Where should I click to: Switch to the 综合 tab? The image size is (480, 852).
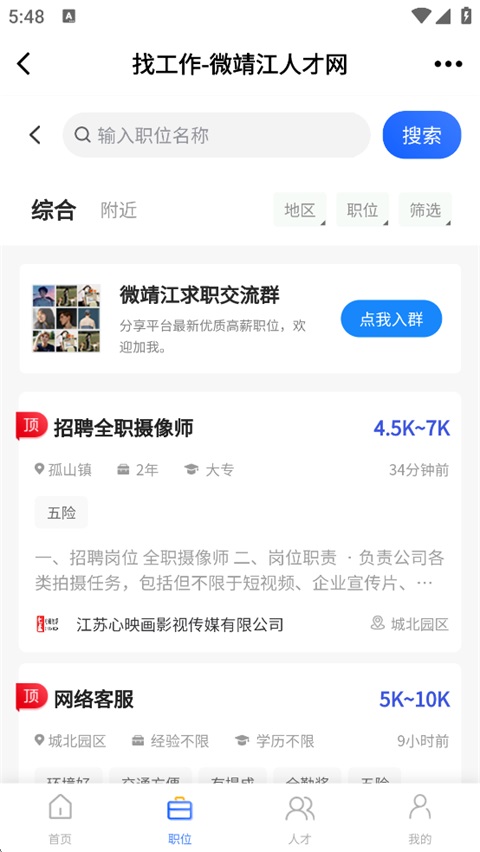click(x=53, y=210)
